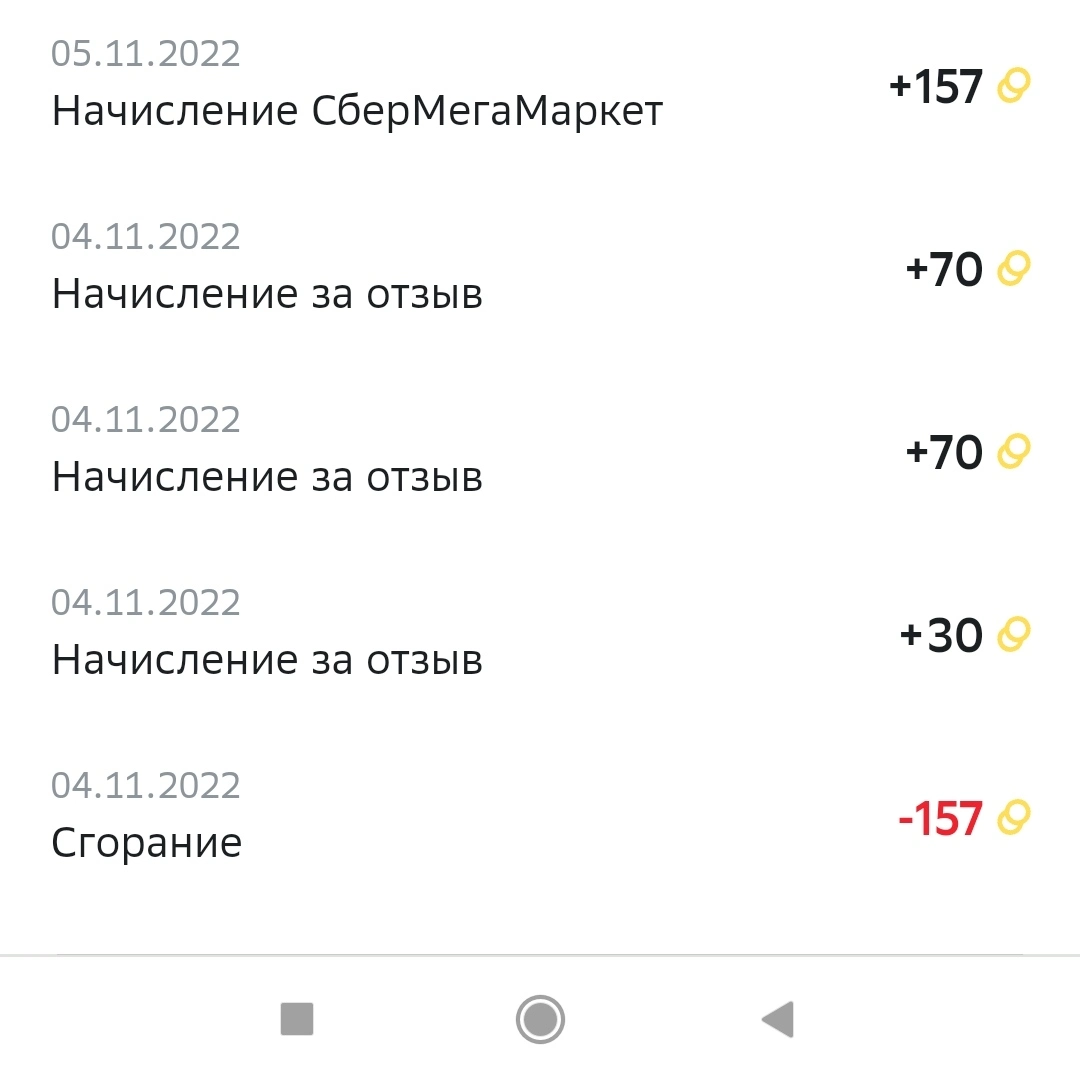Tap the system home button
The height and width of the screenshot is (1084, 1080).
[540, 1020]
